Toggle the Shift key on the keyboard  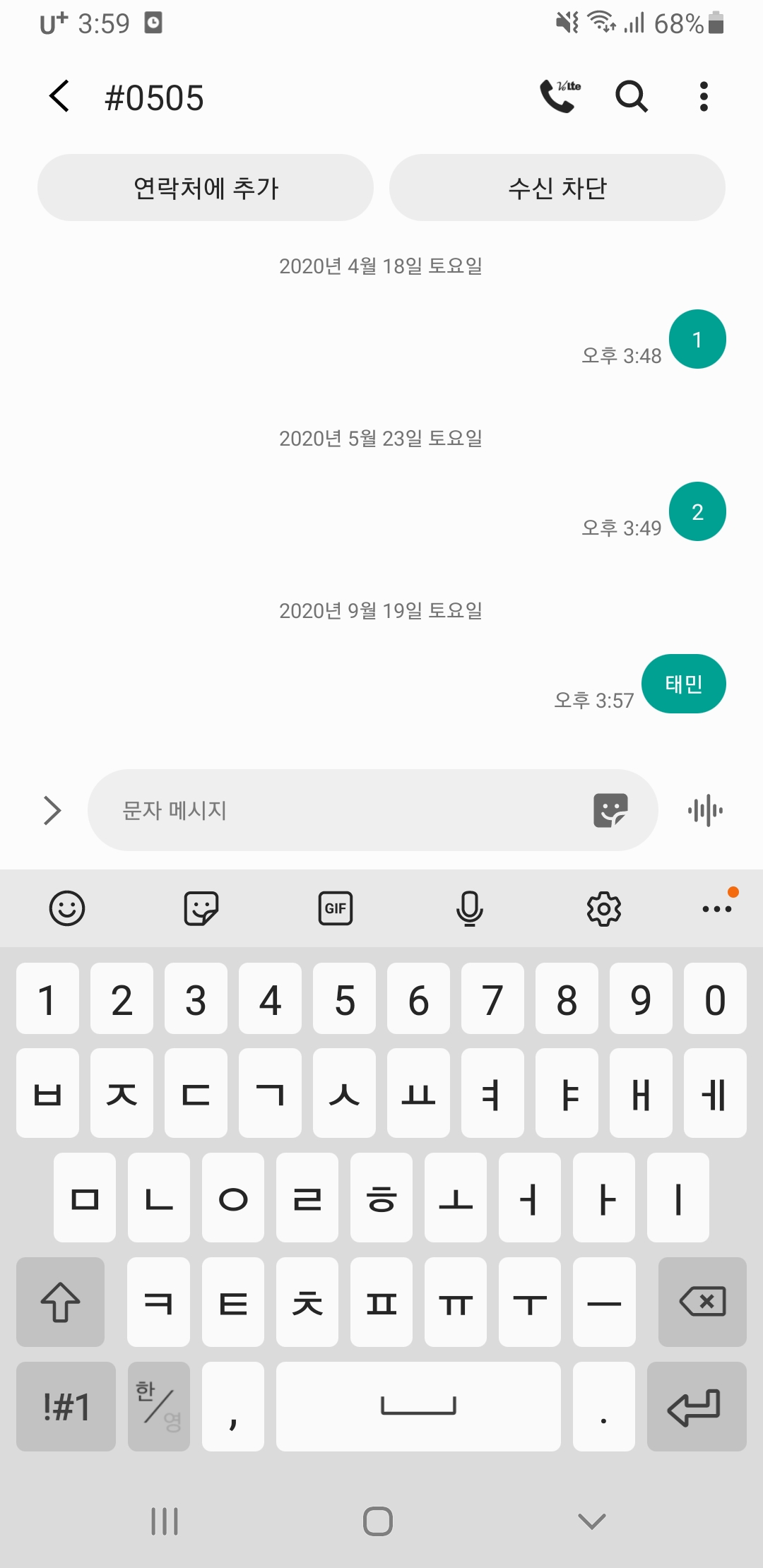coord(59,1302)
